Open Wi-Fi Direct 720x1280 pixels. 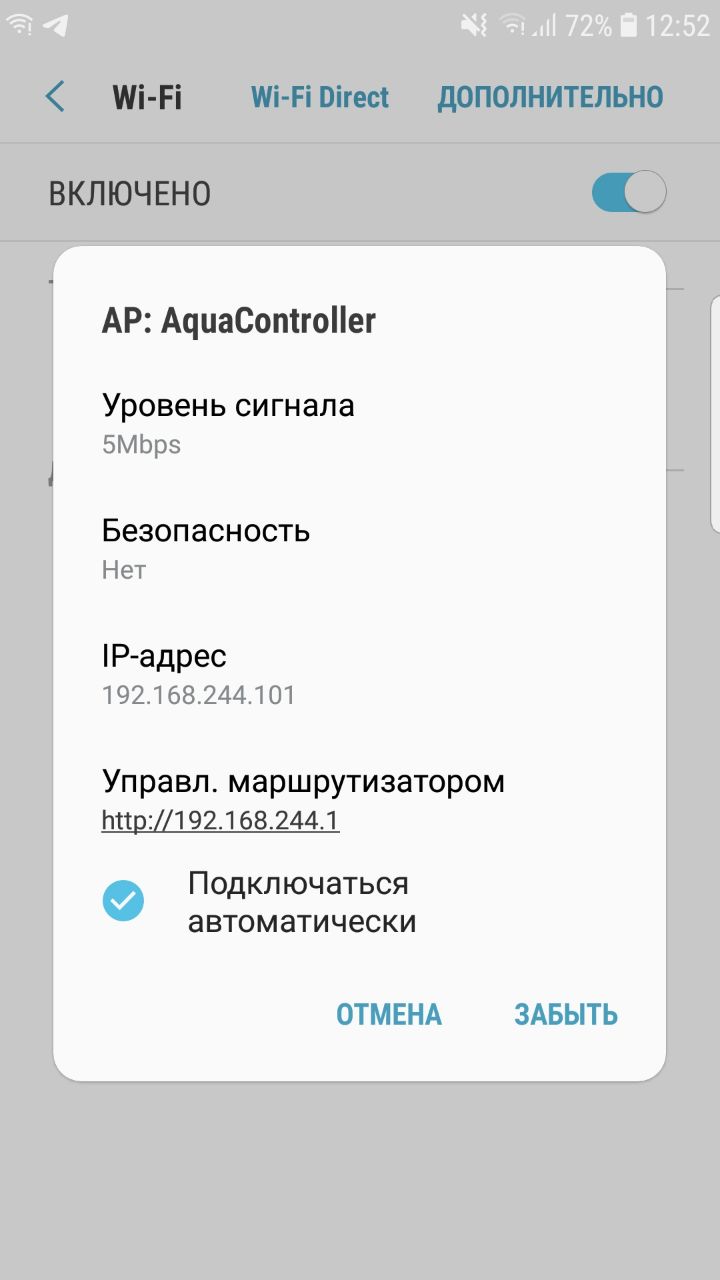pyautogui.click(x=320, y=97)
